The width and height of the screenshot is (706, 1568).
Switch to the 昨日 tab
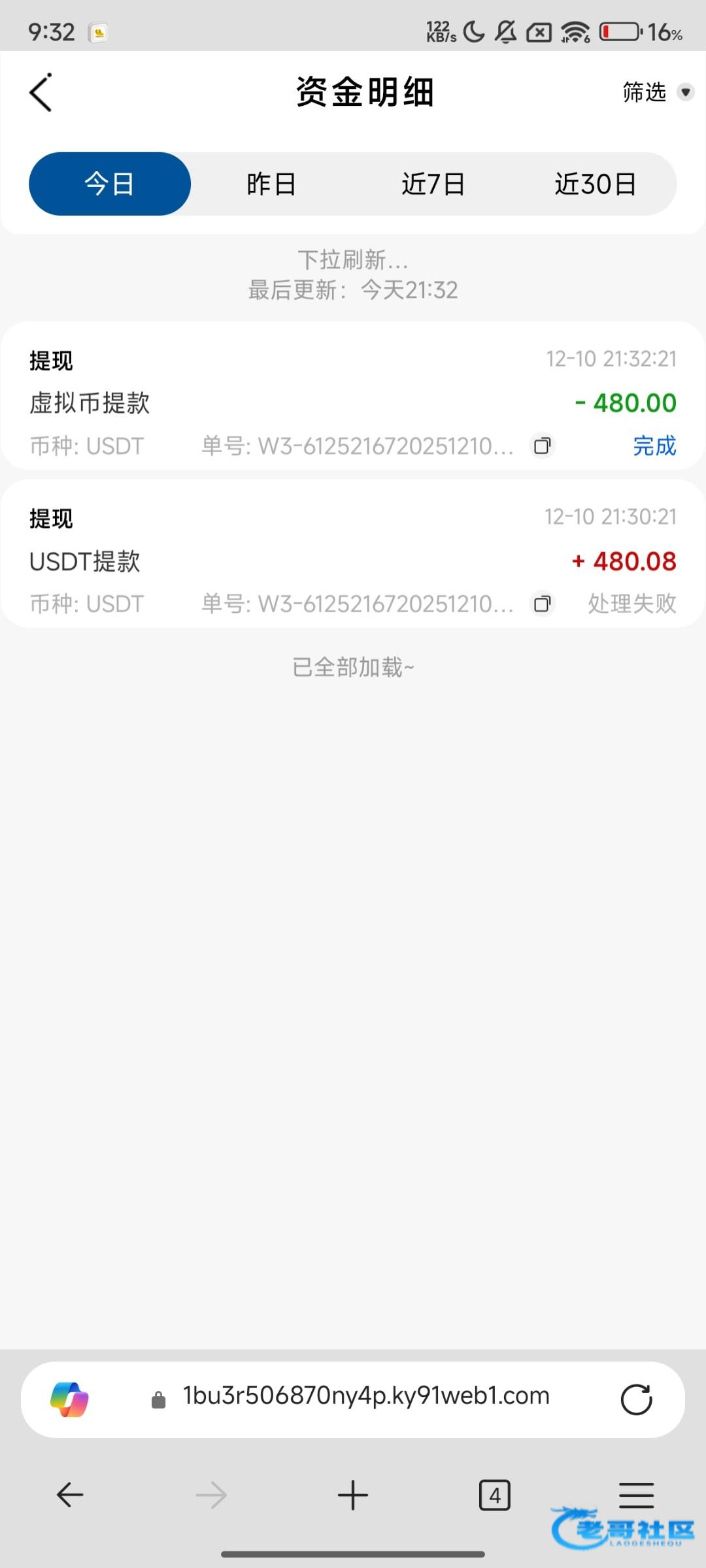pos(271,184)
